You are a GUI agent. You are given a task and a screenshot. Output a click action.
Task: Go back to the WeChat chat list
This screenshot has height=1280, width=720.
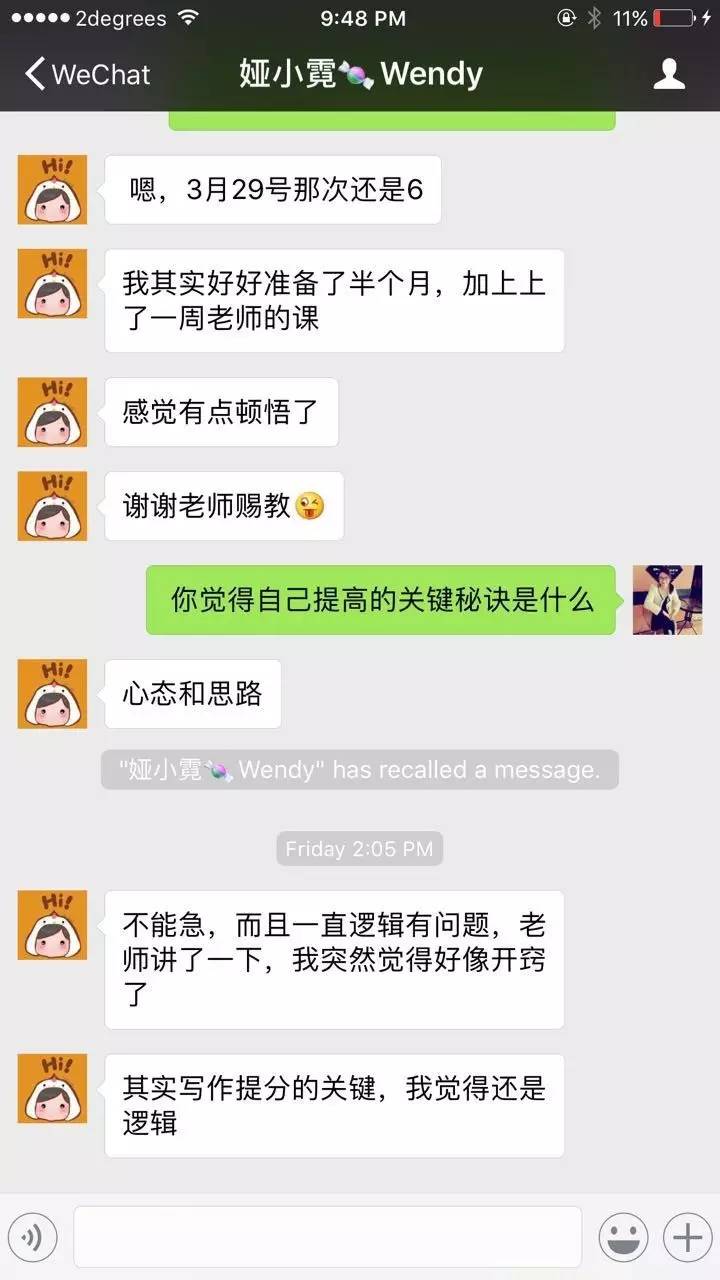pyautogui.click(x=87, y=74)
